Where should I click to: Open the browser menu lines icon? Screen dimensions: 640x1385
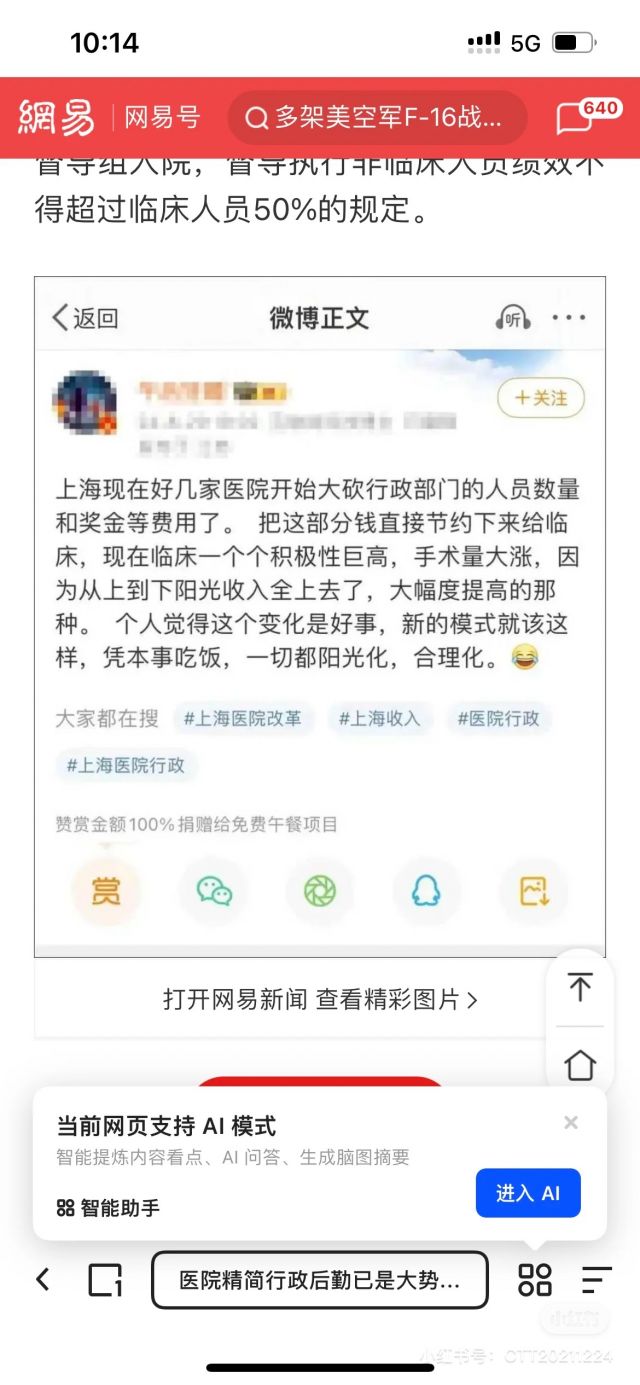(x=596, y=1279)
